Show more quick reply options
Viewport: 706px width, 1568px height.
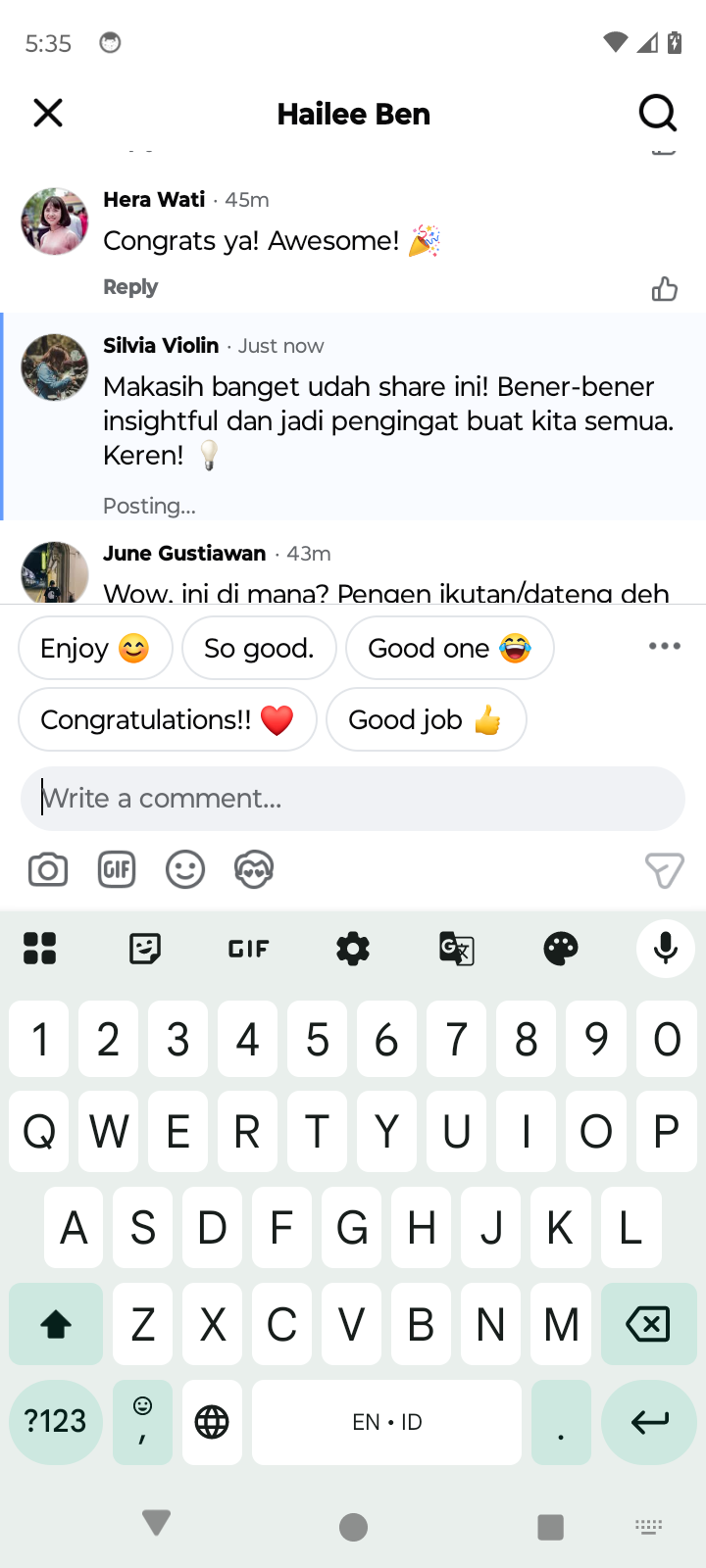tap(664, 646)
